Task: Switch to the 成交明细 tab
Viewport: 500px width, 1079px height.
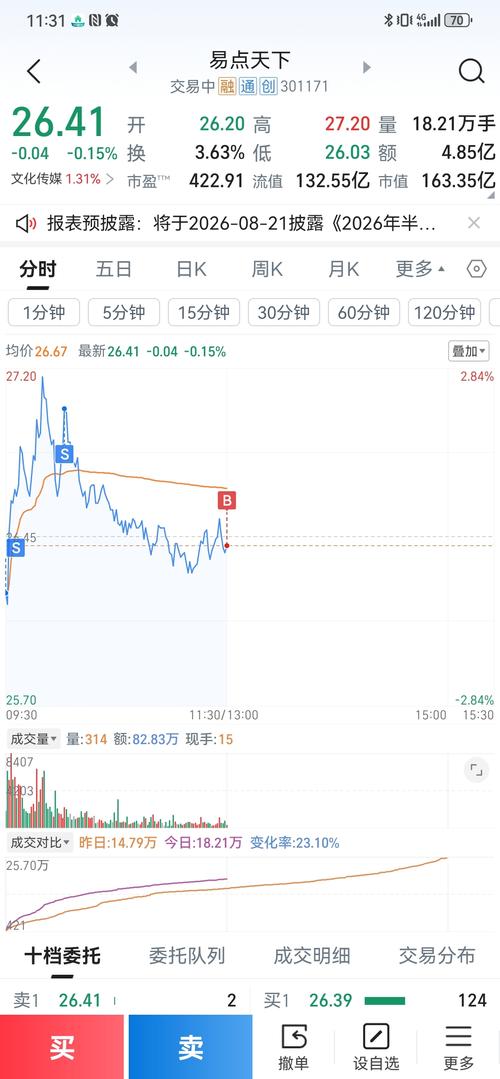Action: [312, 955]
